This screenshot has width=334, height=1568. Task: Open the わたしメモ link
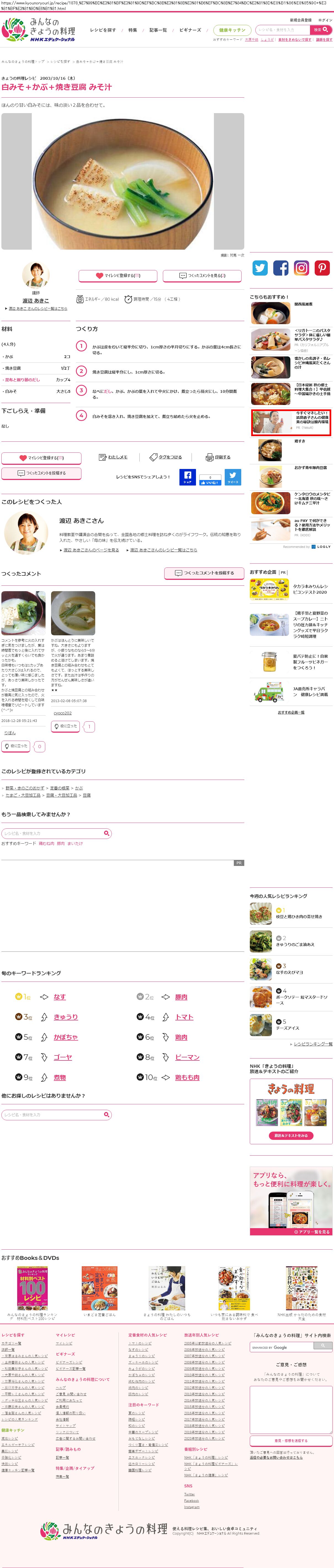pyautogui.click(x=113, y=457)
